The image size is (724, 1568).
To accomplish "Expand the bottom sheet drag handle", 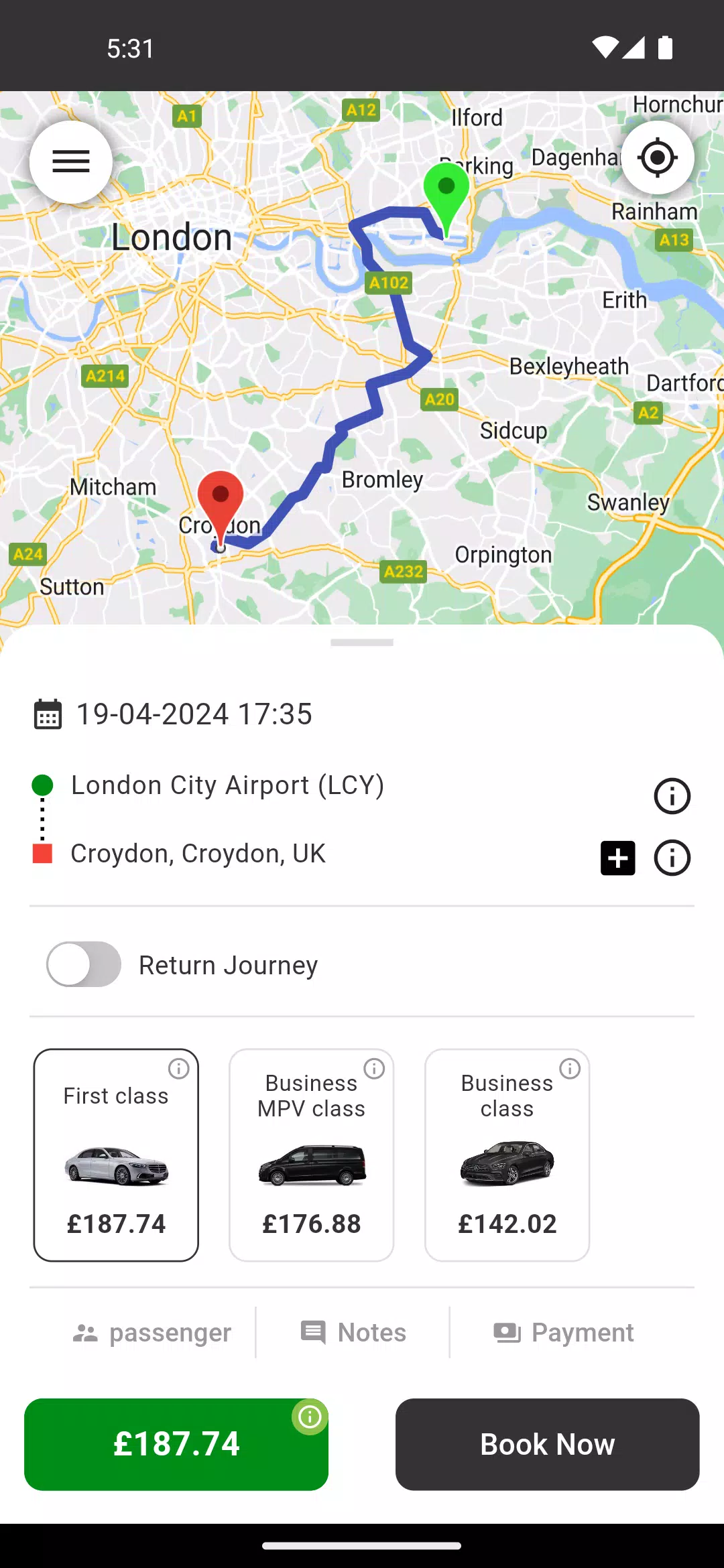I will click(x=361, y=641).
